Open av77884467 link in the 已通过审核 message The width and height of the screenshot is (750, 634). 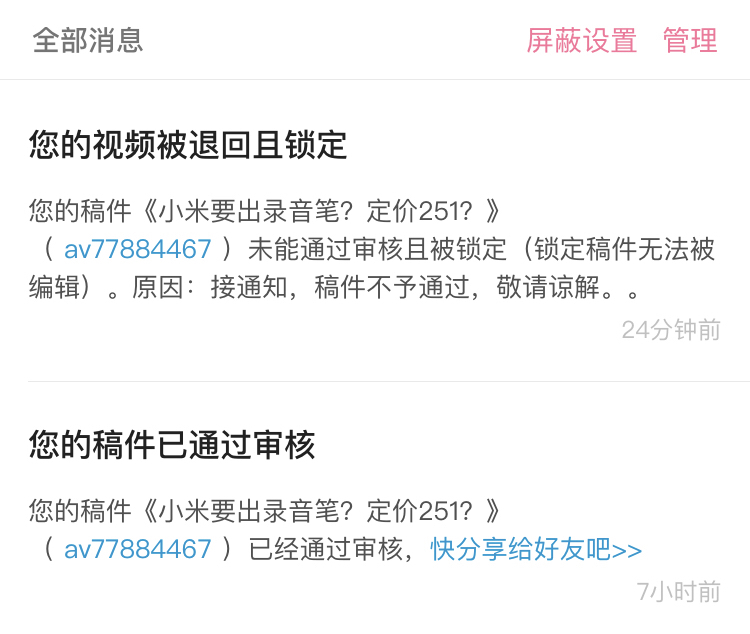click(138, 549)
